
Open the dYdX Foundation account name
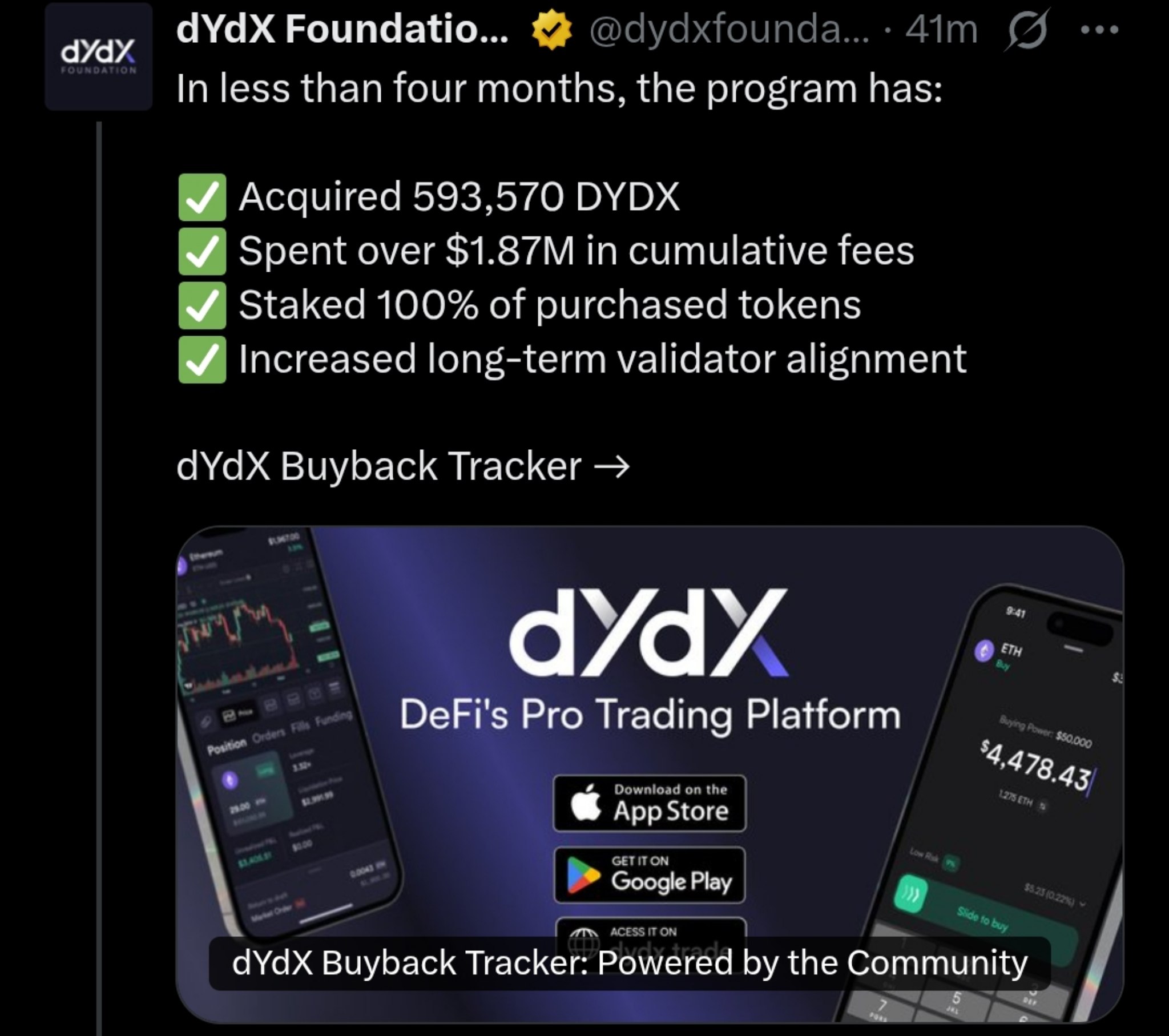click(341, 29)
